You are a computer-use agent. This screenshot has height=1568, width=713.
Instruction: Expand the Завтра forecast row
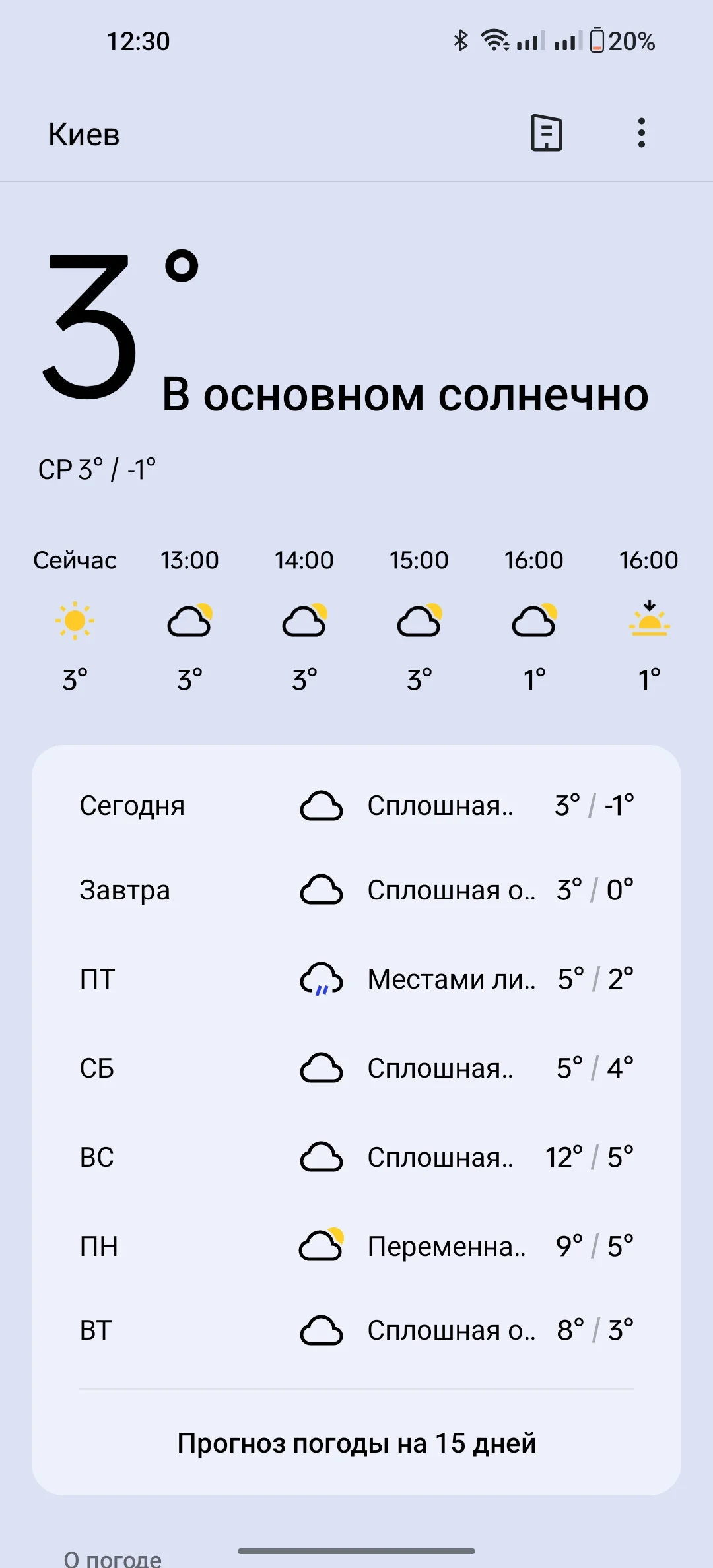[x=356, y=891]
